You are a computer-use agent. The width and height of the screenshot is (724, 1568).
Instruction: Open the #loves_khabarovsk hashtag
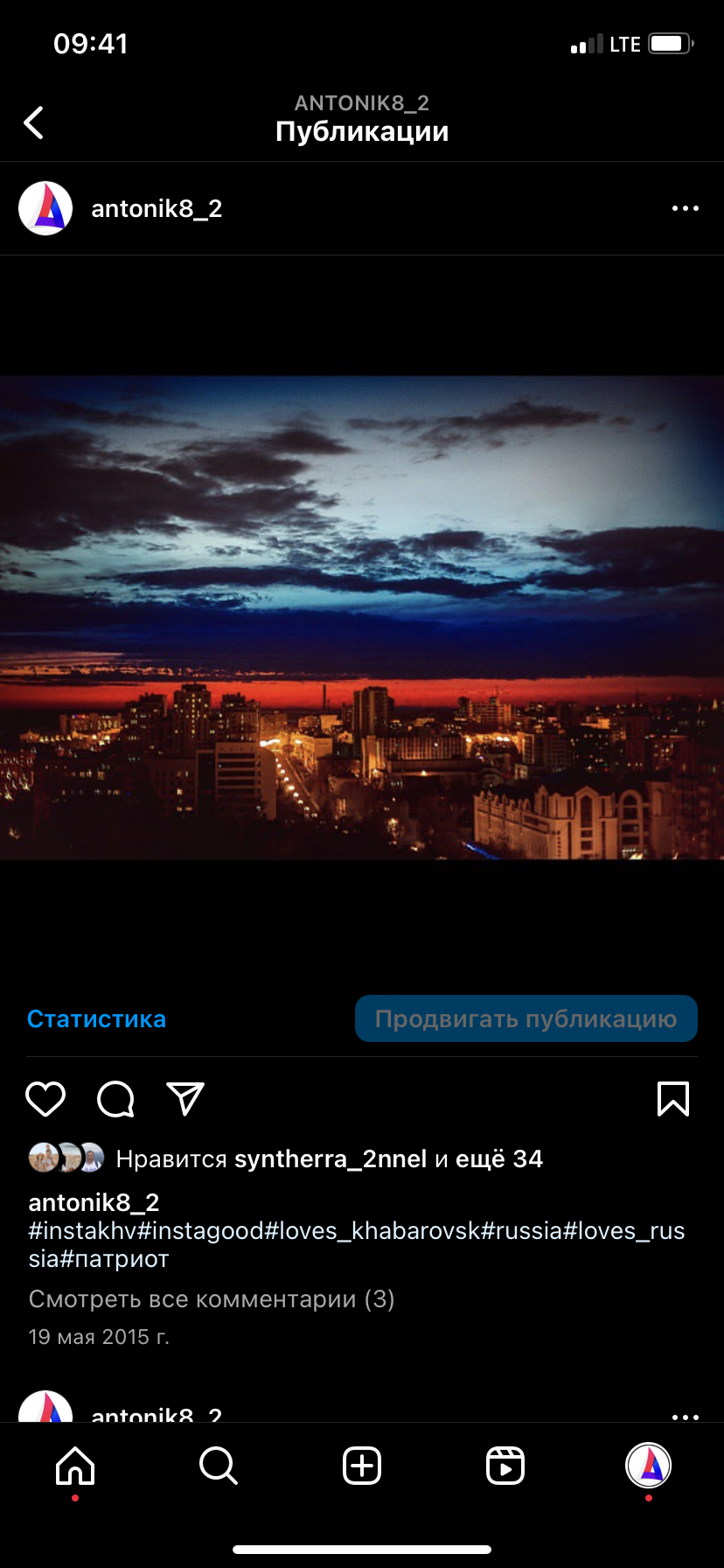tap(372, 1230)
